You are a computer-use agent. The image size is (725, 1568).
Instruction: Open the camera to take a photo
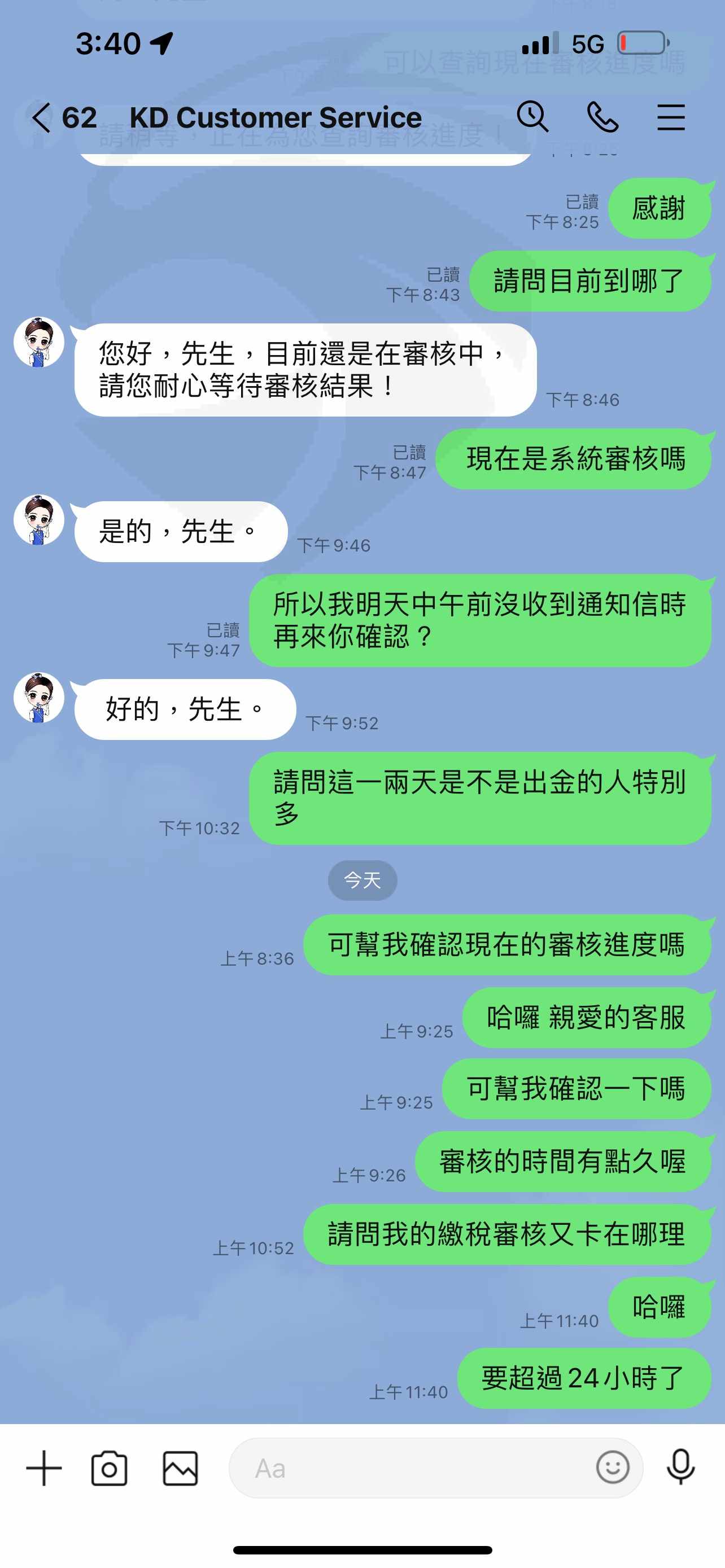click(110, 1469)
